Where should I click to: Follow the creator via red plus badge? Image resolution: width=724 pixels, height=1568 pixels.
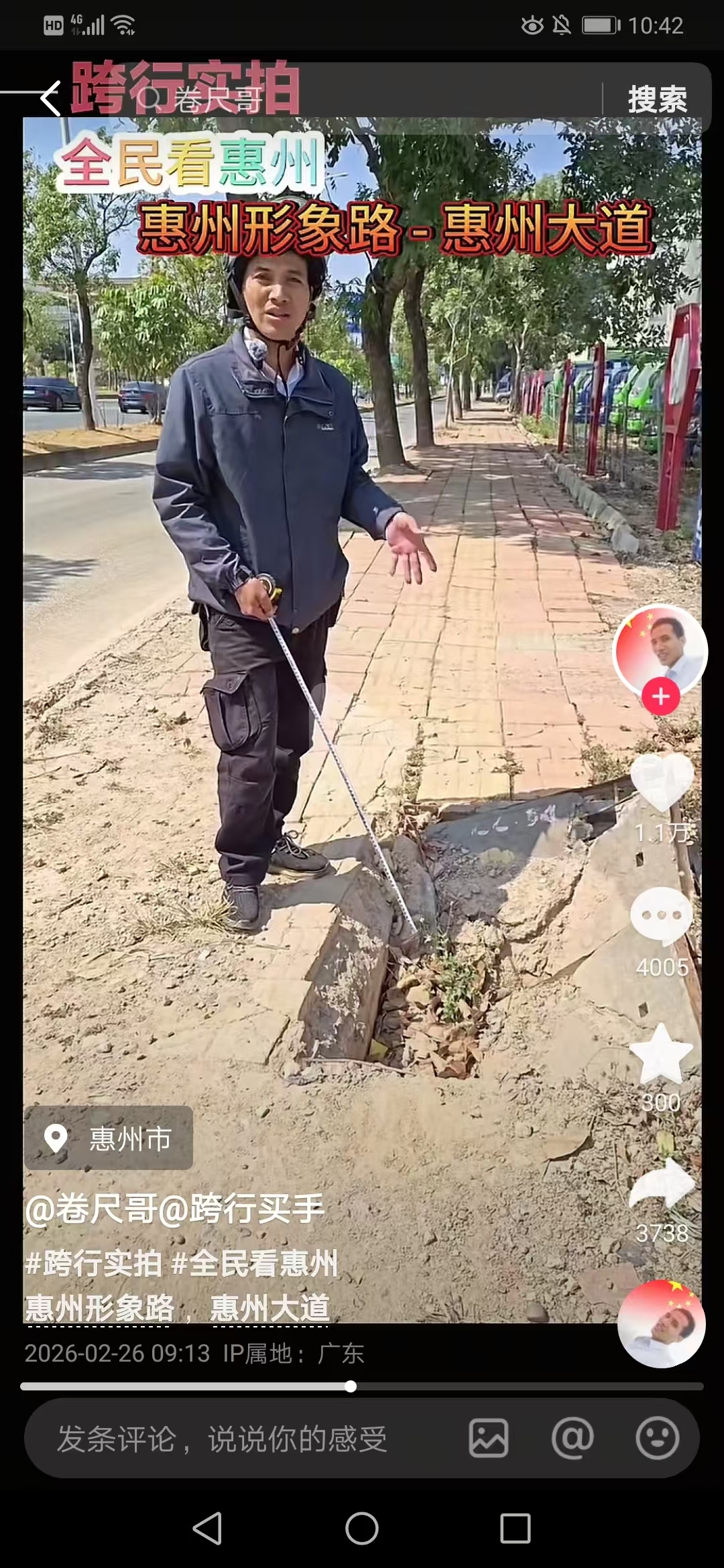(660, 697)
